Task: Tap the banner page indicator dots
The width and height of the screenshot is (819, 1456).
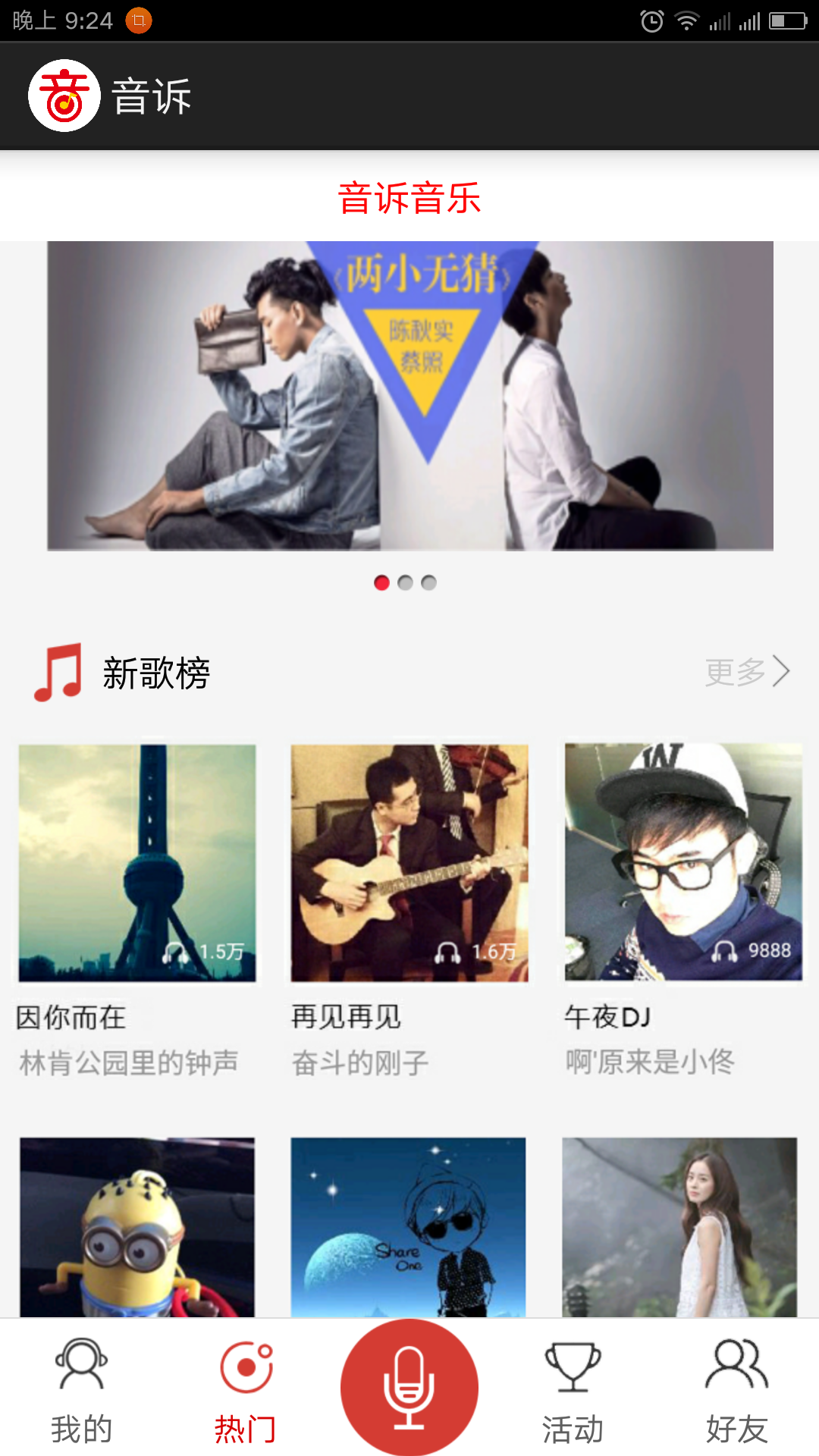Action: pyautogui.click(x=405, y=582)
